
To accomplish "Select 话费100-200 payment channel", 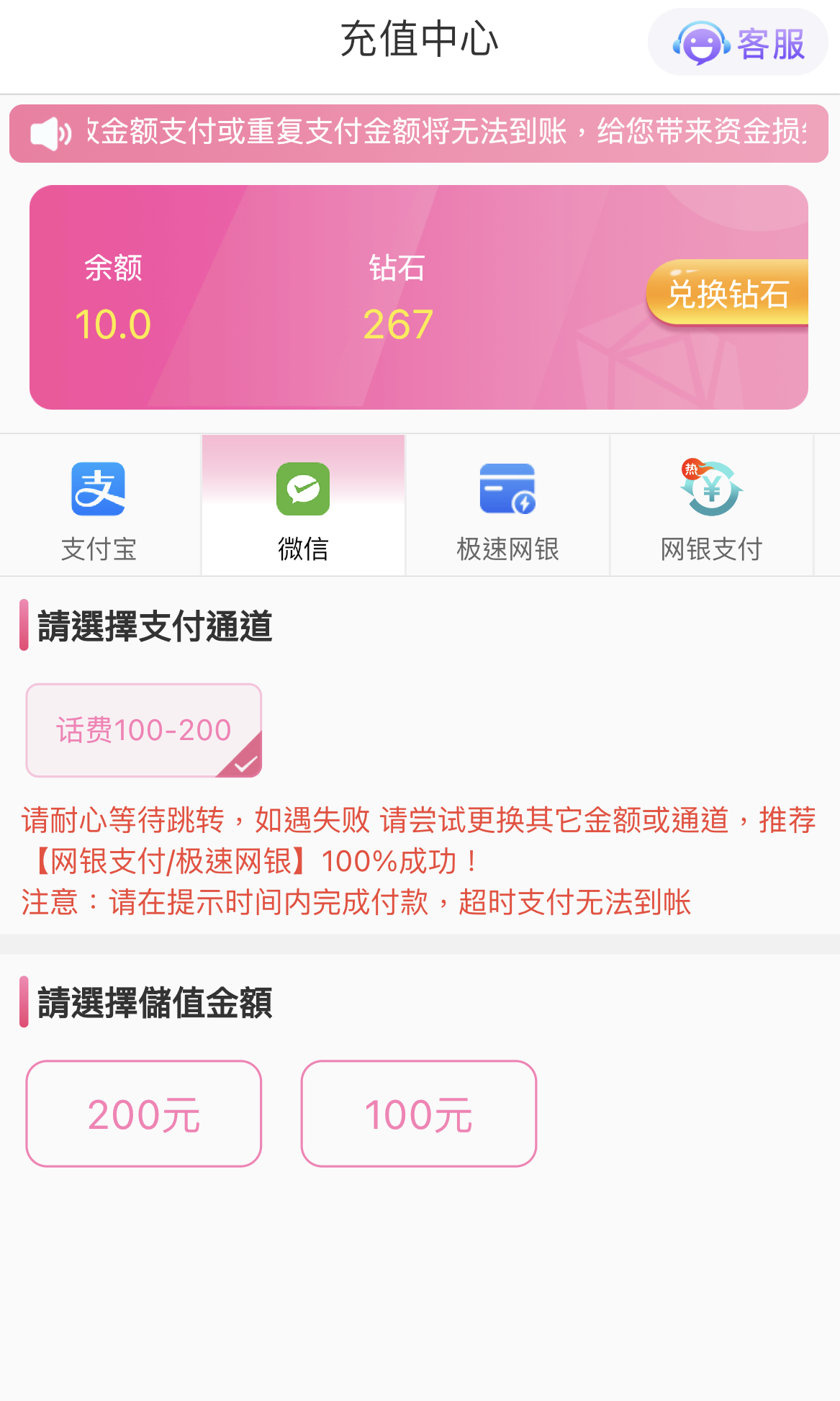I will click(x=144, y=730).
